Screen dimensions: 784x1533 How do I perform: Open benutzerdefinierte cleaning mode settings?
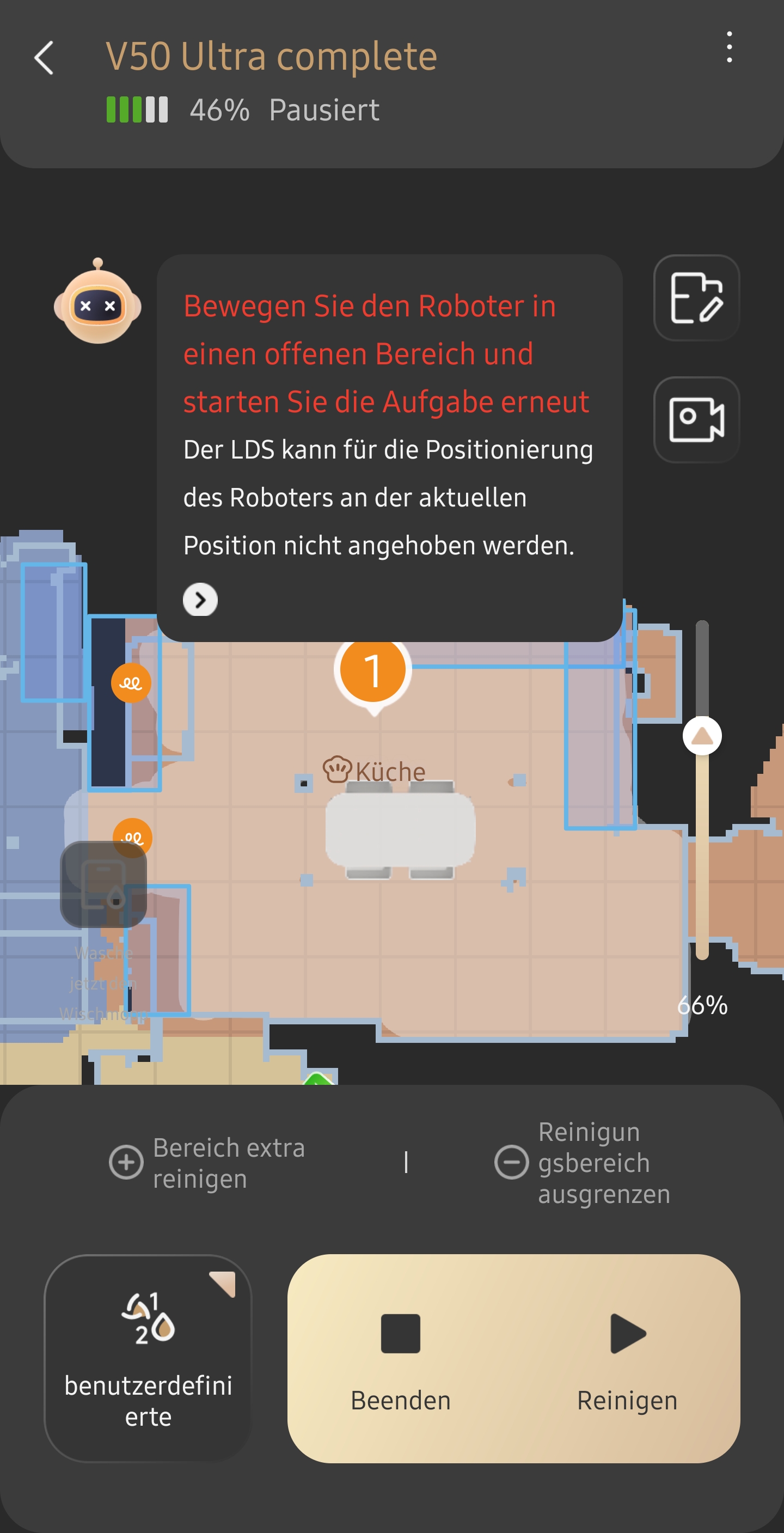tap(148, 1358)
